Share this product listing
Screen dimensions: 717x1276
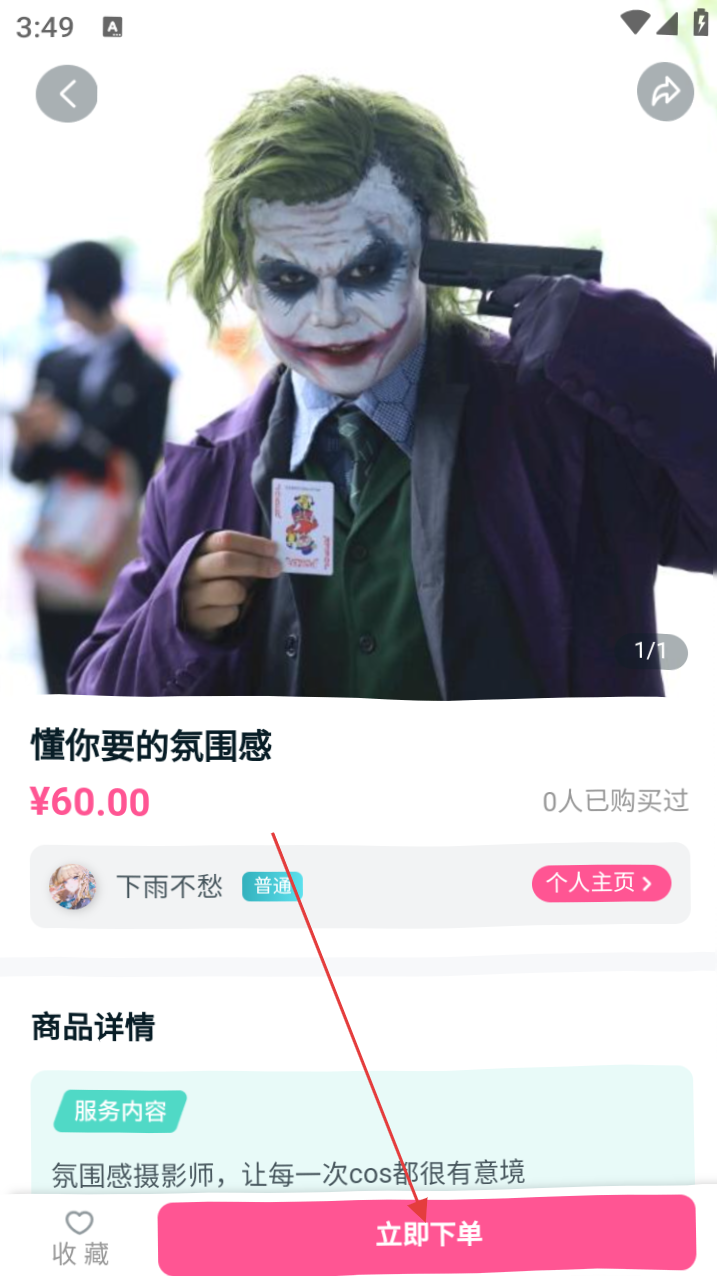(x=665, y=93)
